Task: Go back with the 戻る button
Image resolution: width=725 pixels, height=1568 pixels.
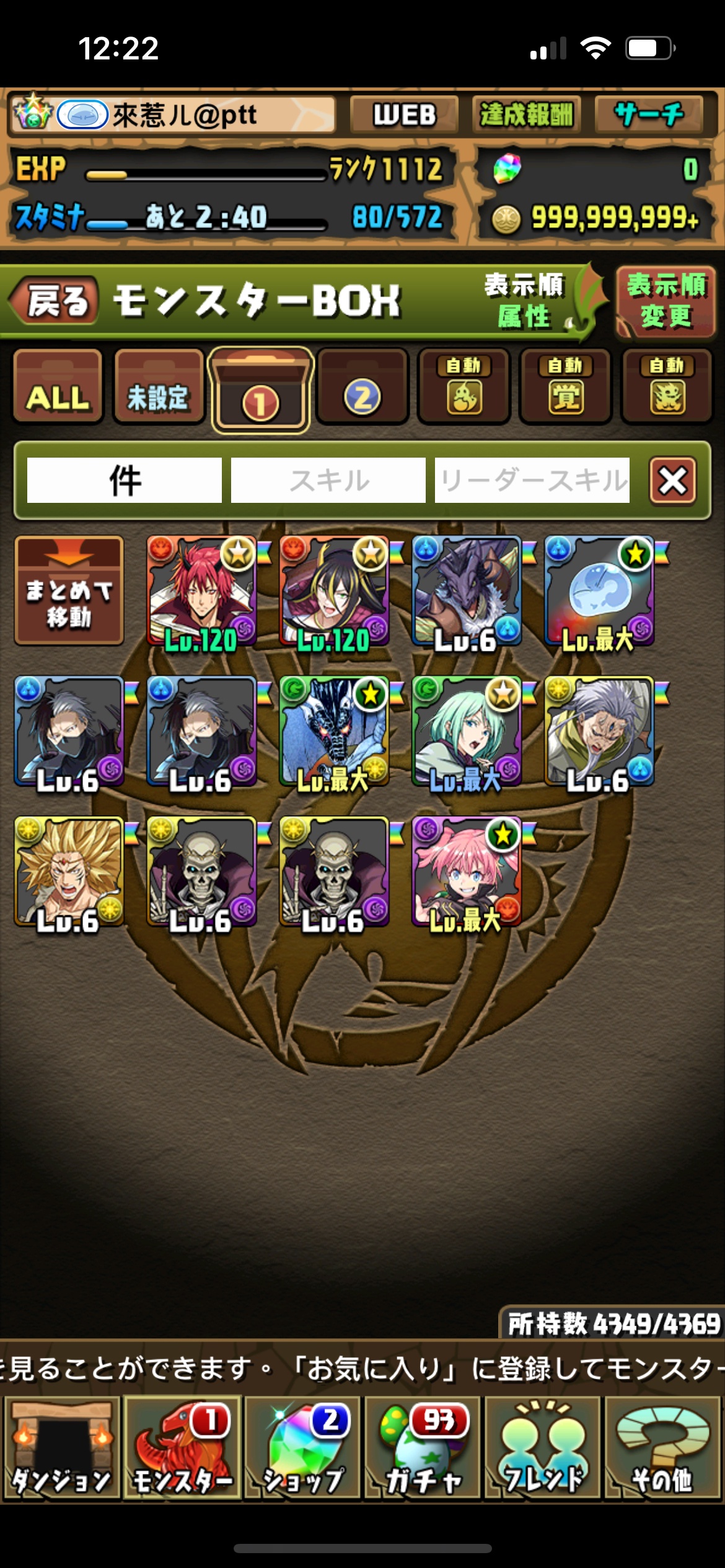Action: (56, 301)
